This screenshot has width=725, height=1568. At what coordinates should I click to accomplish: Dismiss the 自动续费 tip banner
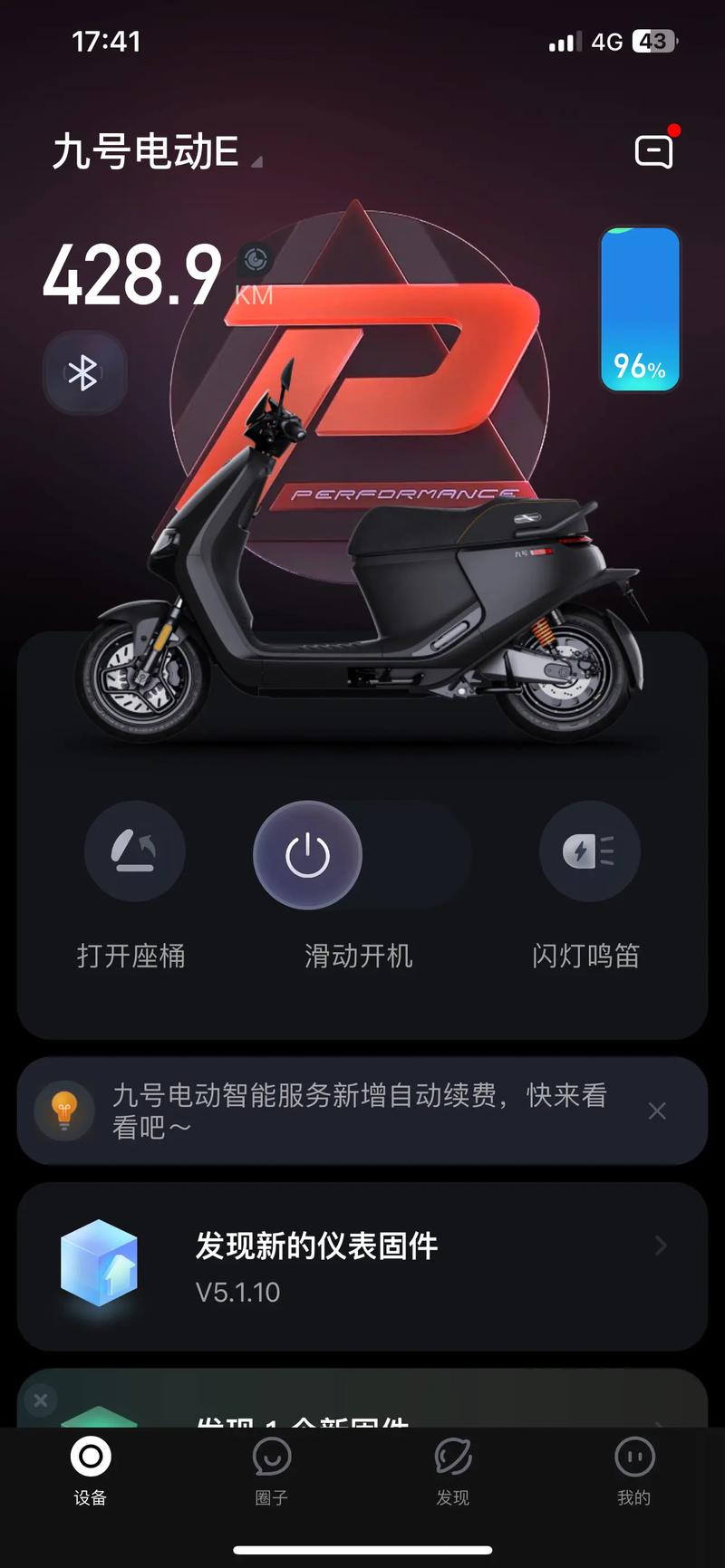coord(658,1111)
